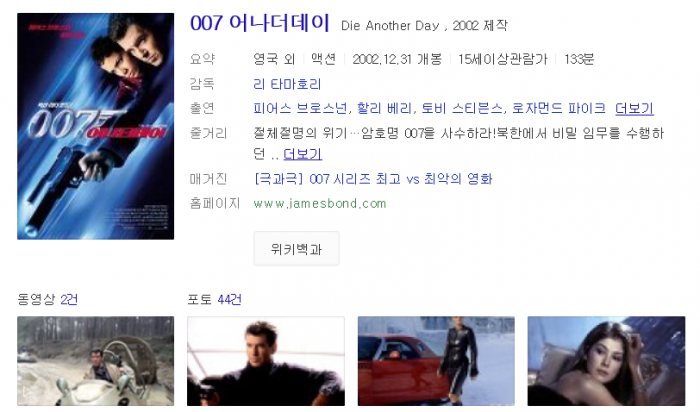Image resolution: width=700 pixels, height=412 pixels.
Task: Open the 포토 44건 photo section
Action: [215, 299]
